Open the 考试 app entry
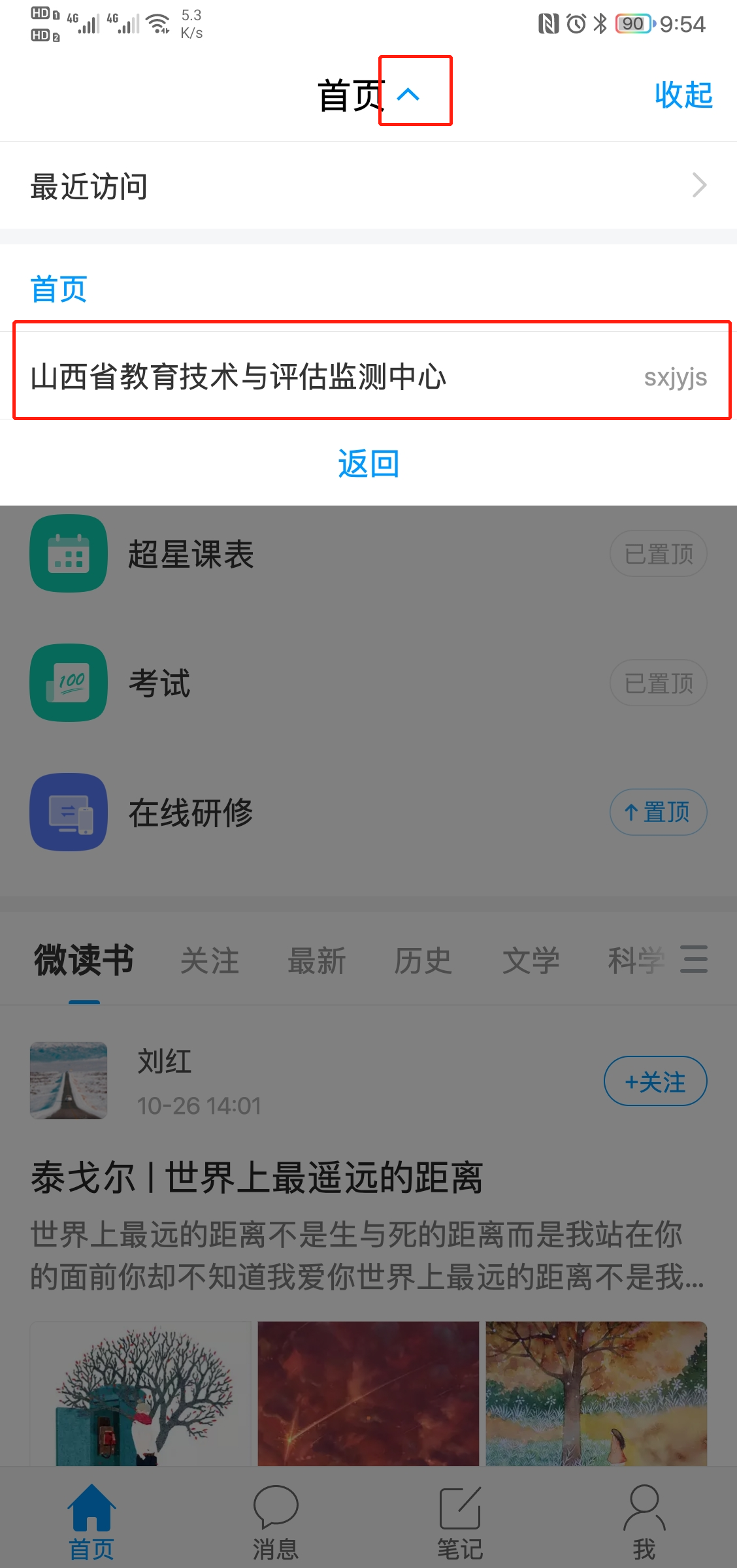This screenshot has height=1568, width=737. pos(159,683)
